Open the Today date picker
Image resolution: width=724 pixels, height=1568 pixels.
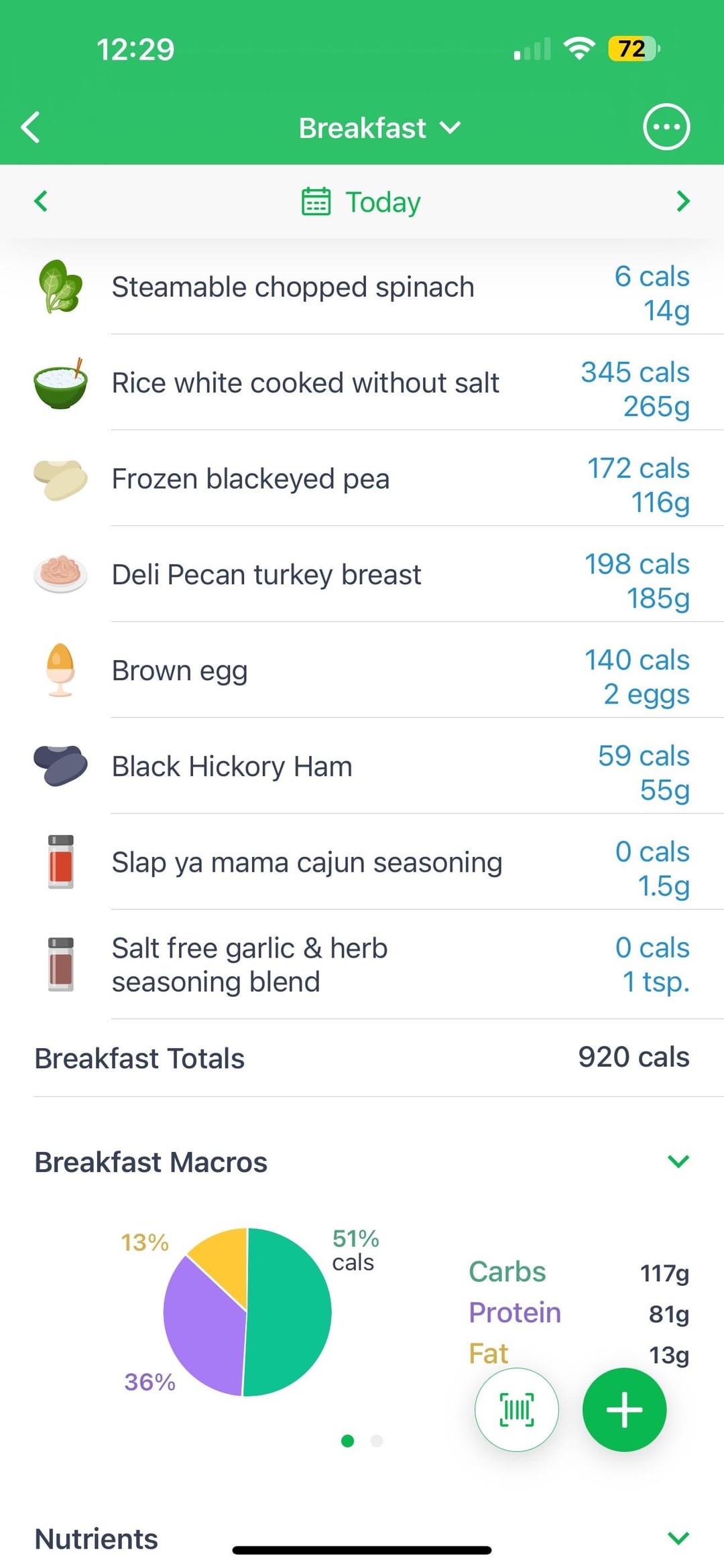[x=362, y=202]
